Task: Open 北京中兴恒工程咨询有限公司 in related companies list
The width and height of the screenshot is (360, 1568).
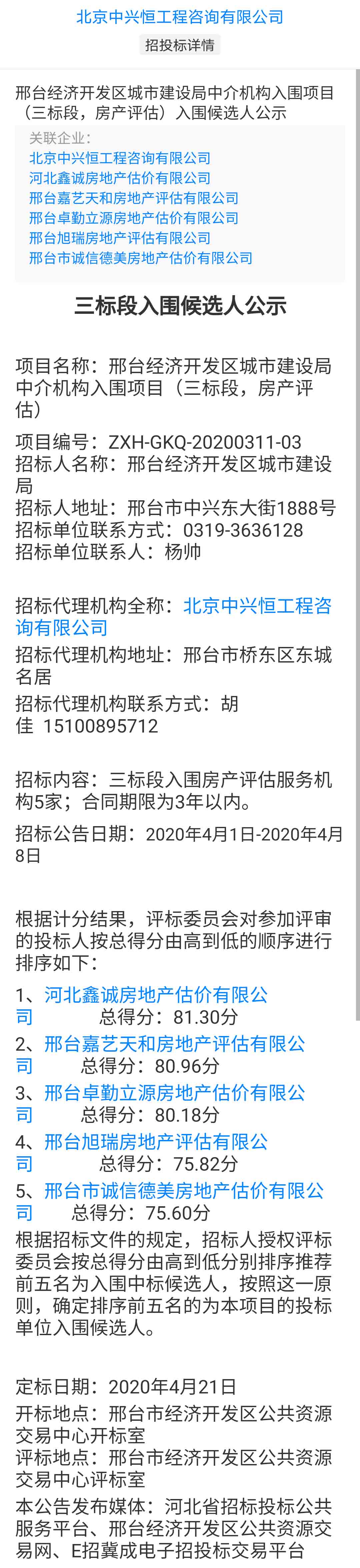Action: click(x=119, y=158)
